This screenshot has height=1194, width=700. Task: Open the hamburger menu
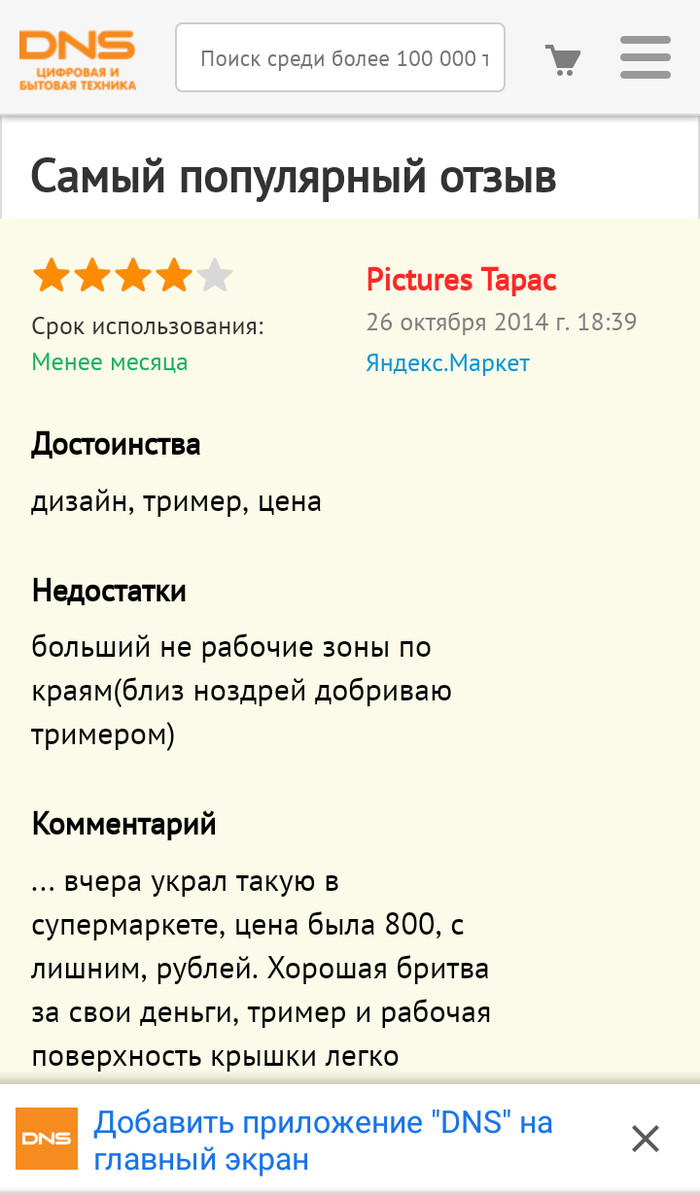644,59
